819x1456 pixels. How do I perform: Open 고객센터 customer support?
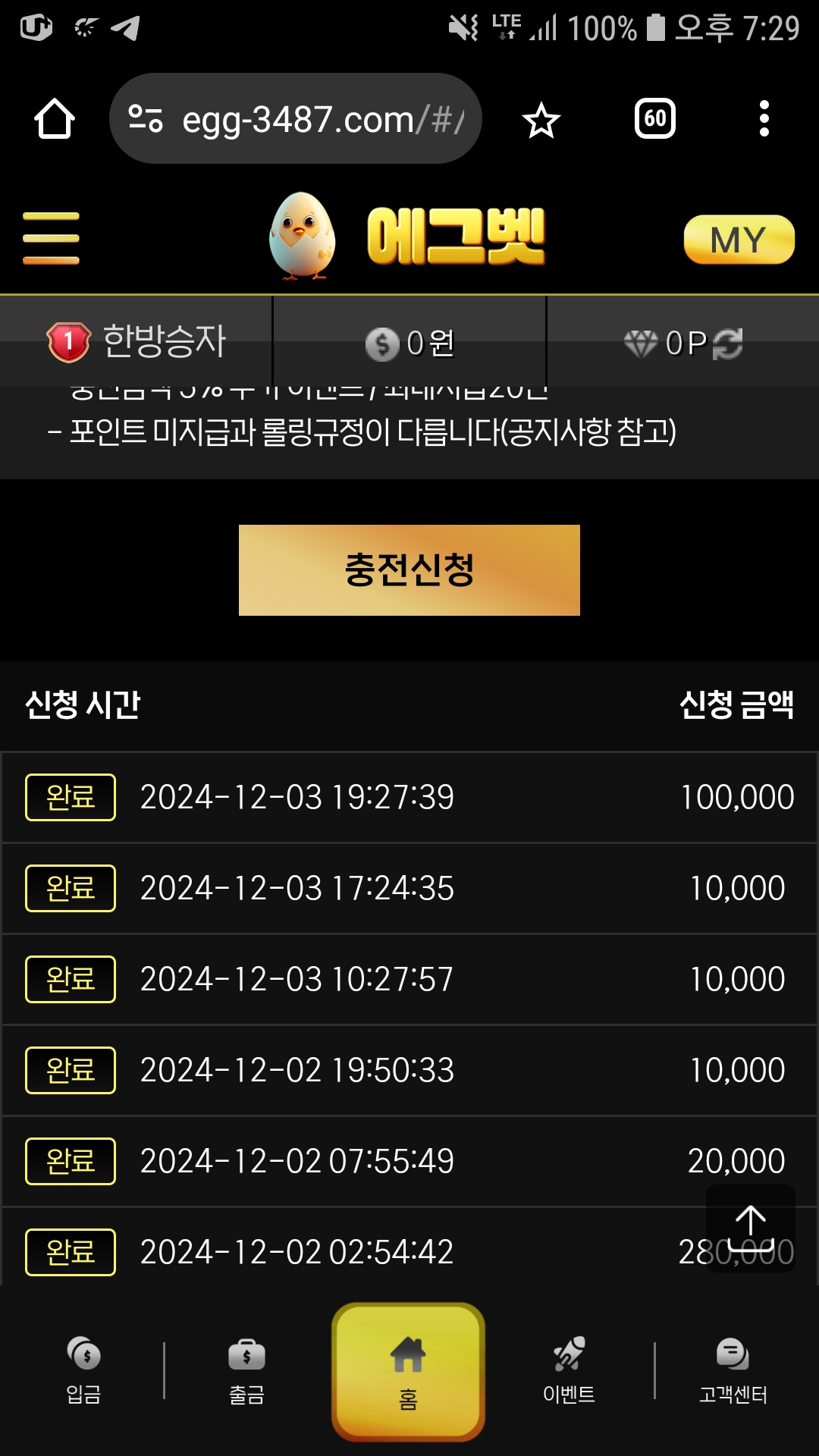tap(733, 1370)
